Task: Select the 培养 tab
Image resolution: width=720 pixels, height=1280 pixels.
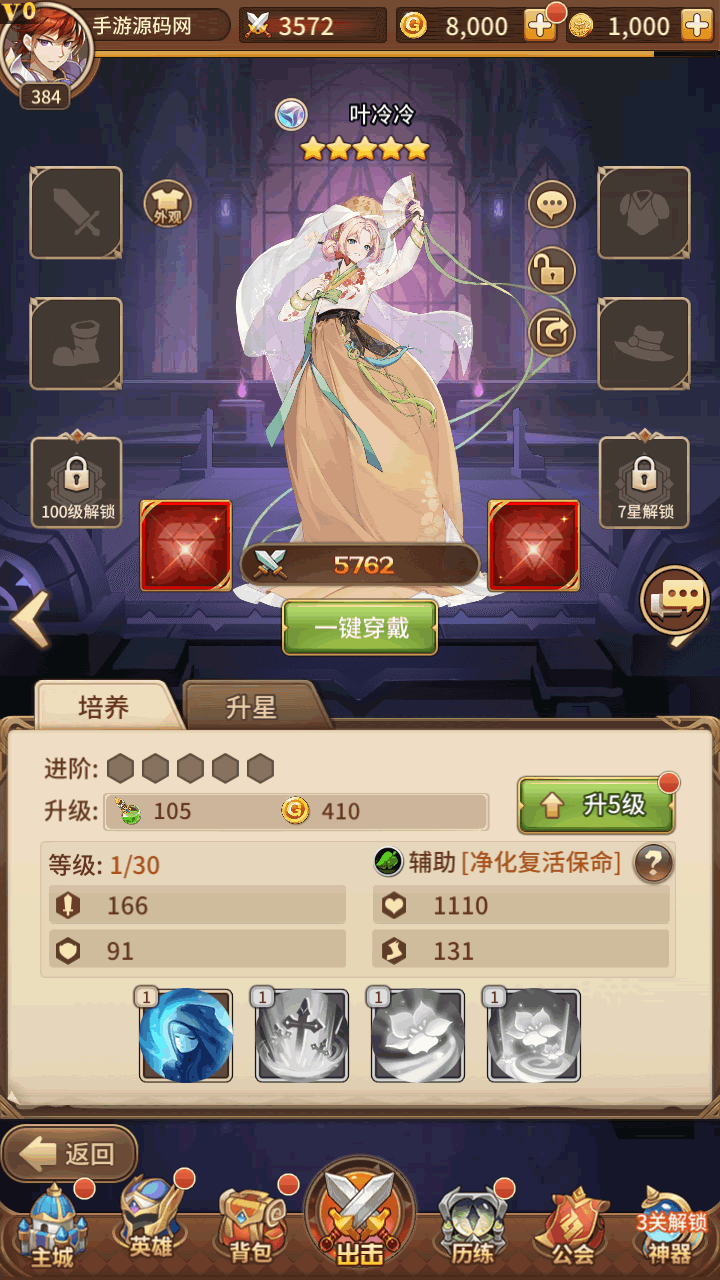Action: pyautogui.click(x=104, y=707)
